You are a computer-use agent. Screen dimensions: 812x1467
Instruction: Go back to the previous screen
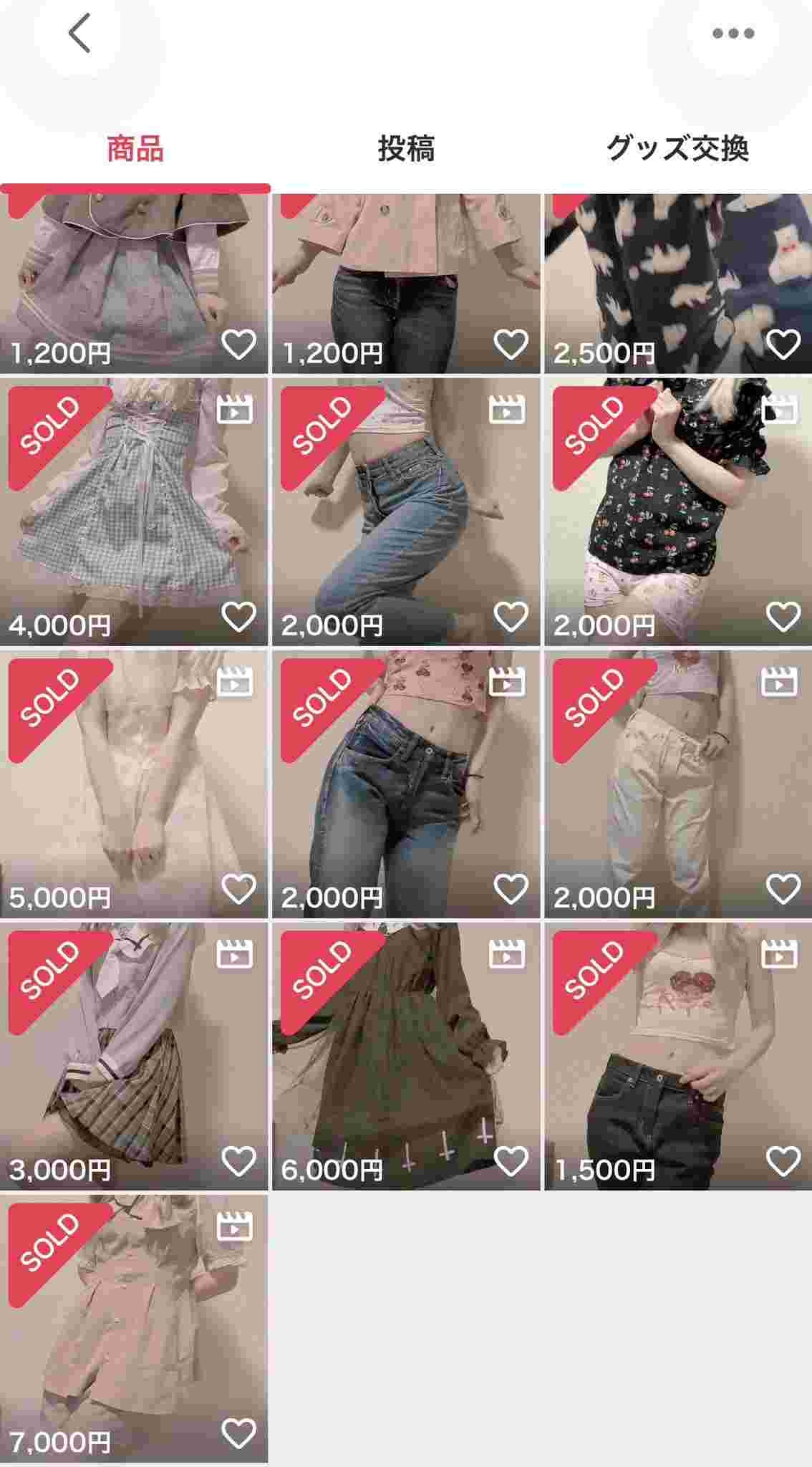click(x=79, y=34)
